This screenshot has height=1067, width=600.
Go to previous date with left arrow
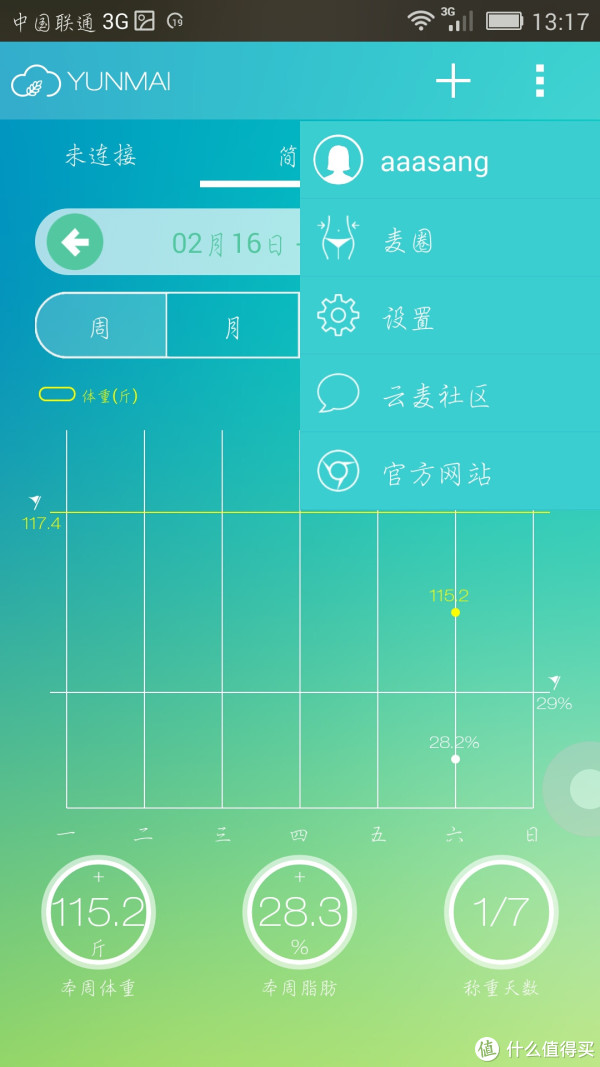click(75, 242)
